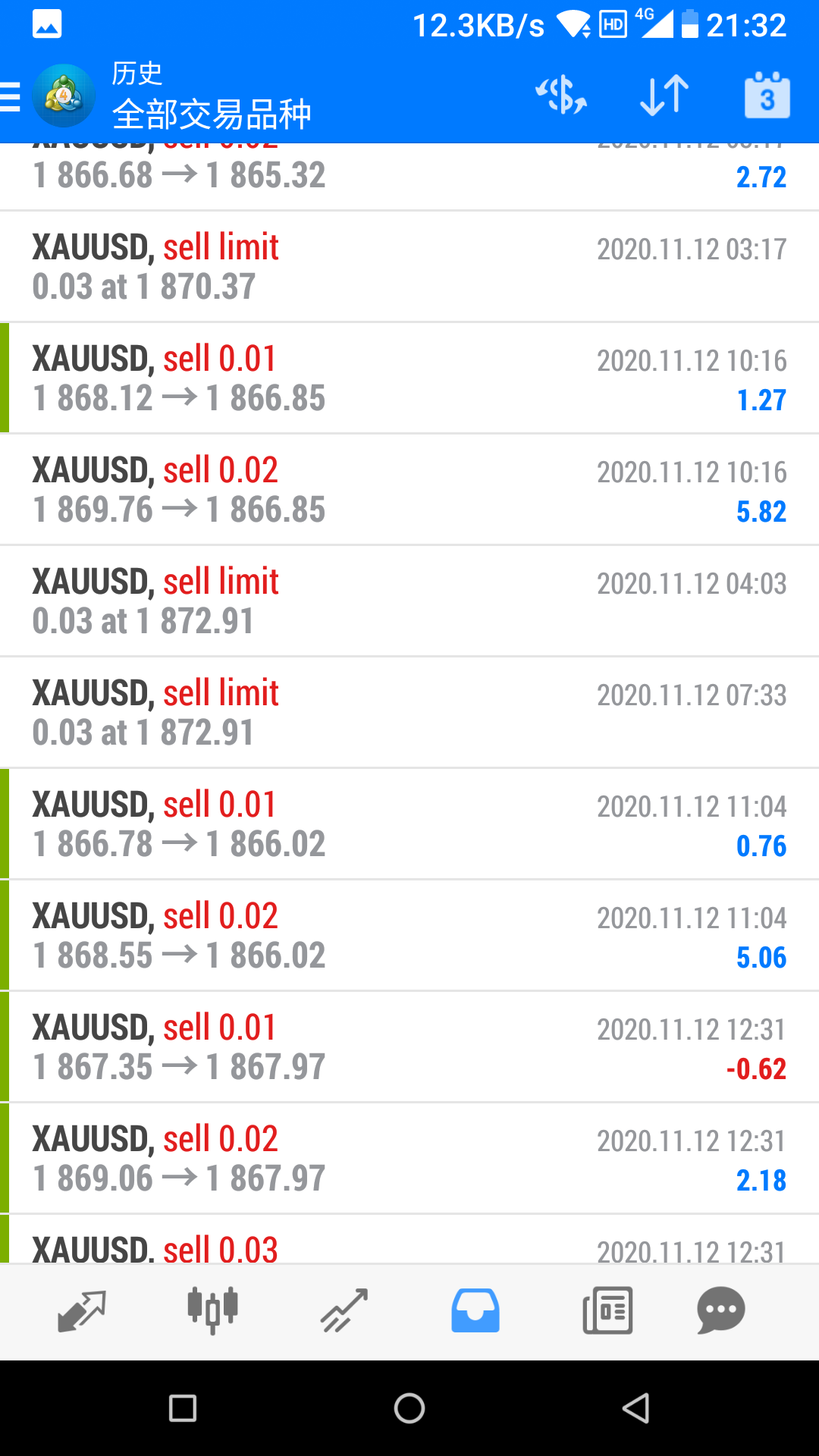Open sell 0.02 trade with profit 5.06
The image size is (819, 1456).
point(409,936)
